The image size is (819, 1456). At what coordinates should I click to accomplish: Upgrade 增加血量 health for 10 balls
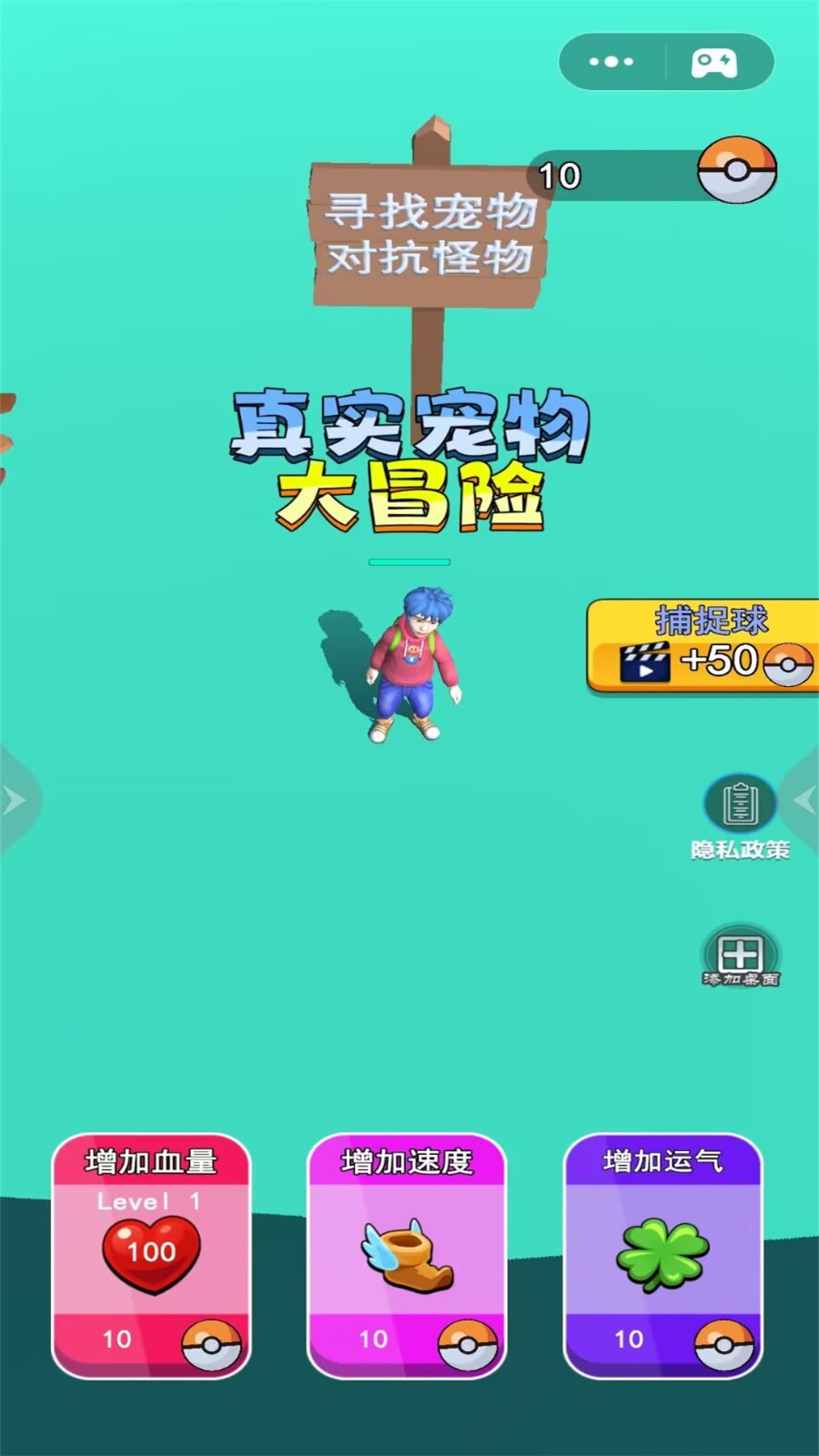point(151,1255)
